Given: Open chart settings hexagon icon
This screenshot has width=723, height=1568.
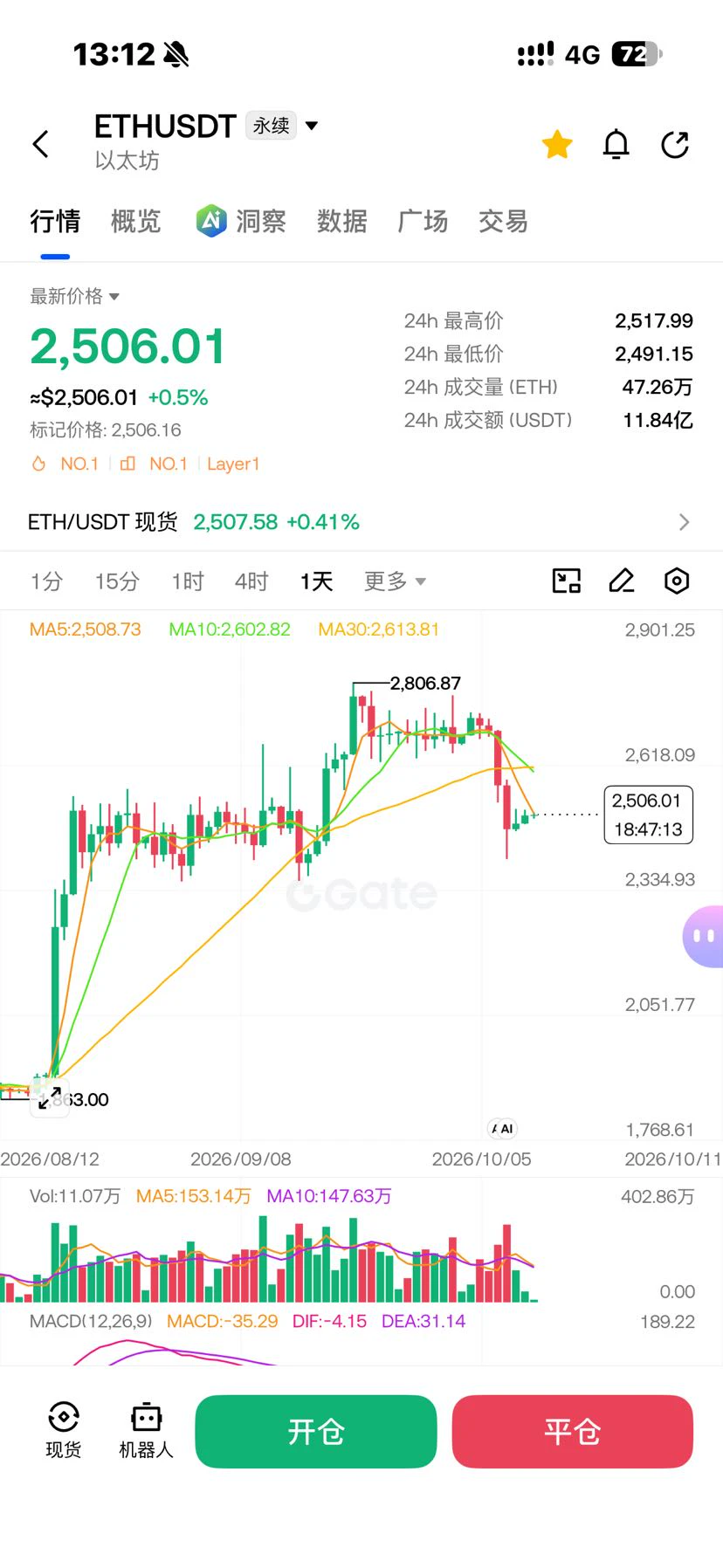Looking at the screenshot, I should click(677, 581).
